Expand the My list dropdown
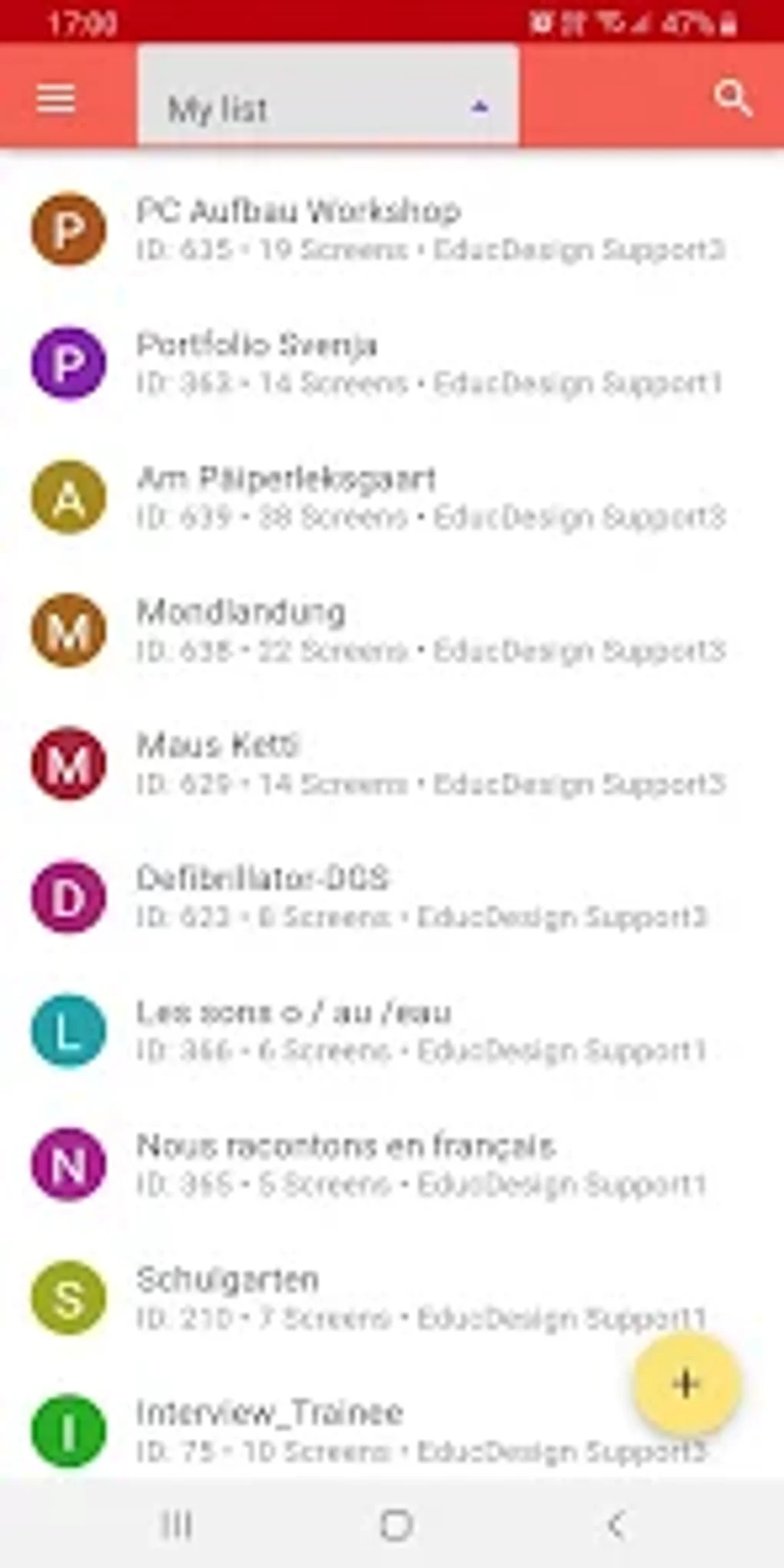Image resolution: width=784 pixels, height=1568 pixels. coord(328,95)
